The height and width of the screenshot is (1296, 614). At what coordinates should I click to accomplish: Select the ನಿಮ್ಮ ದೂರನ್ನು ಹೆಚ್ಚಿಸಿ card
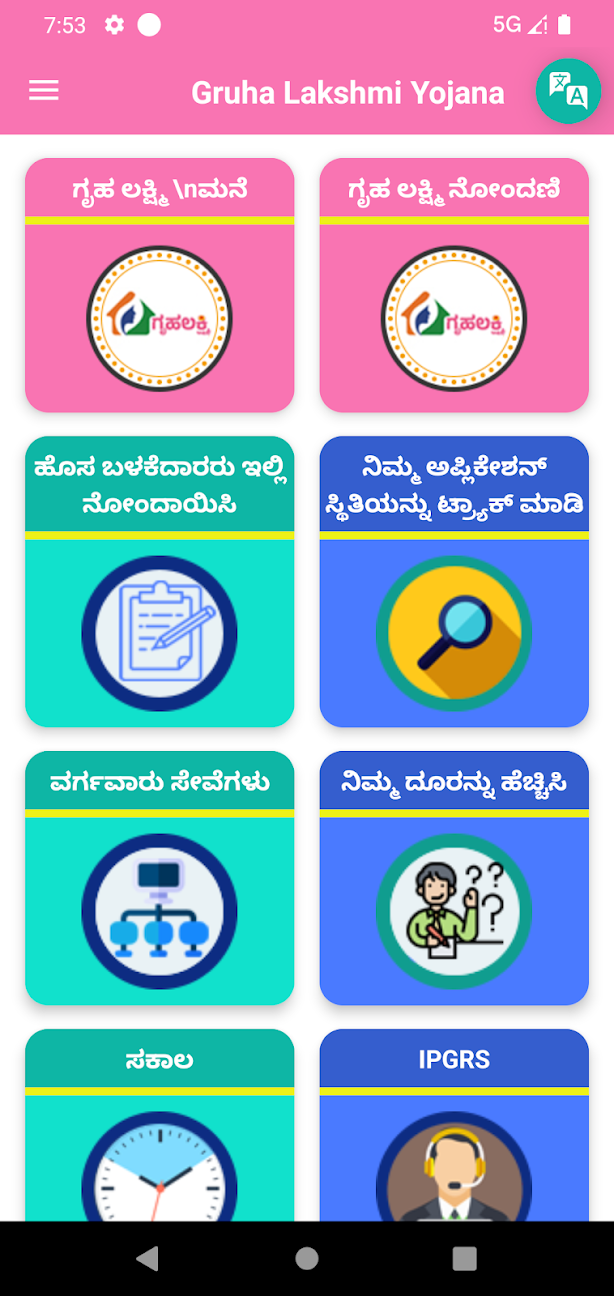pyautogui.click(x=454, y=878)
